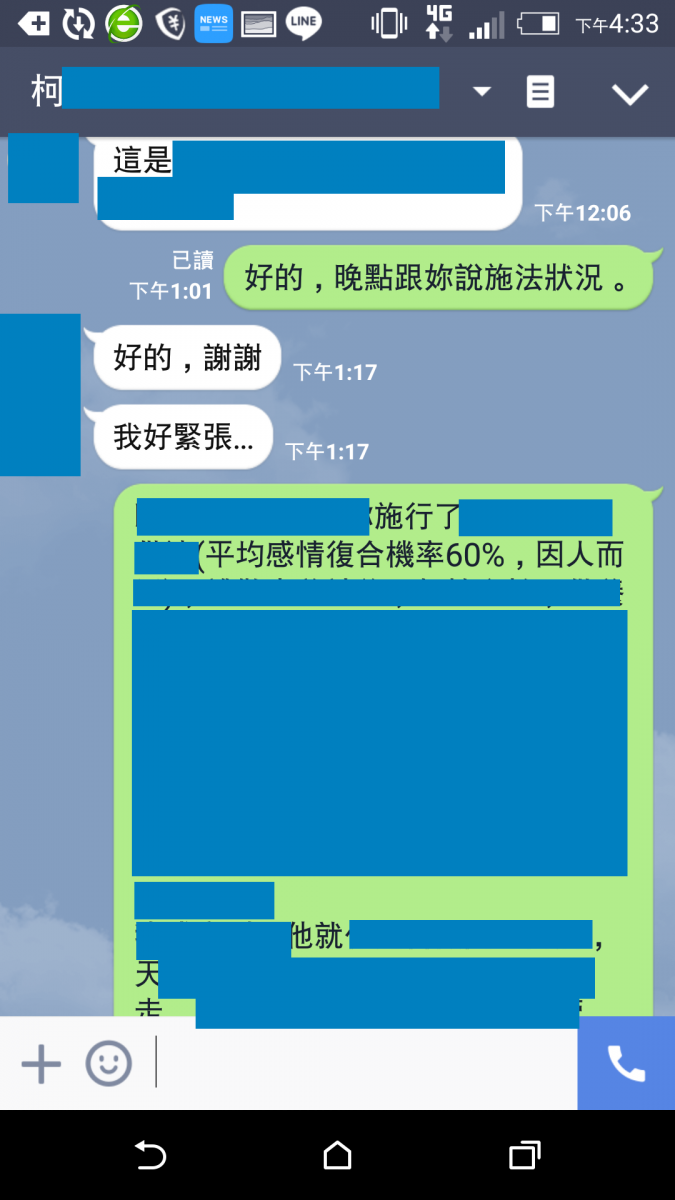Expand the chat options chevron

click(630, 94)
